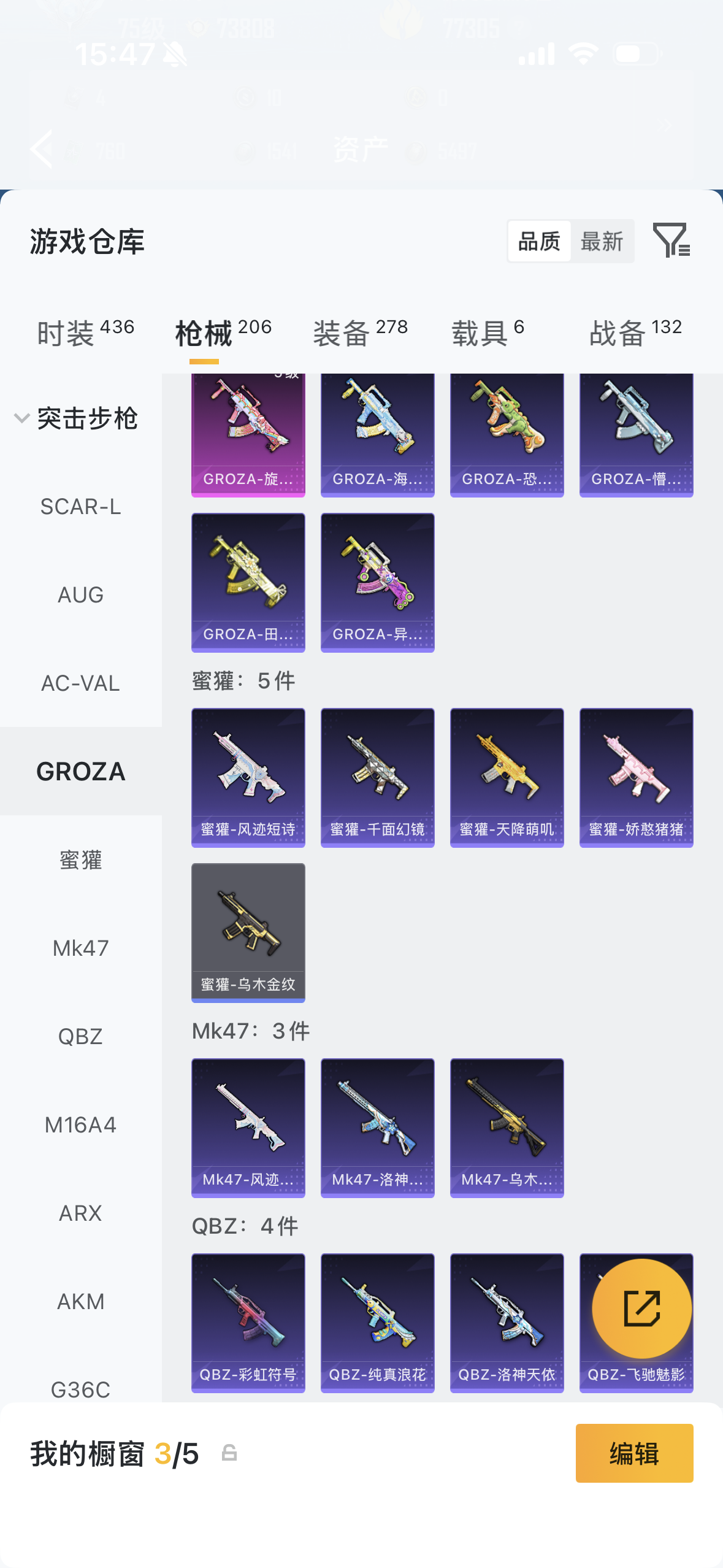Open the 蜜獾-乌木金纹 skin
The width and height of the screenshot is (723, 1568).
click(248, 932)
